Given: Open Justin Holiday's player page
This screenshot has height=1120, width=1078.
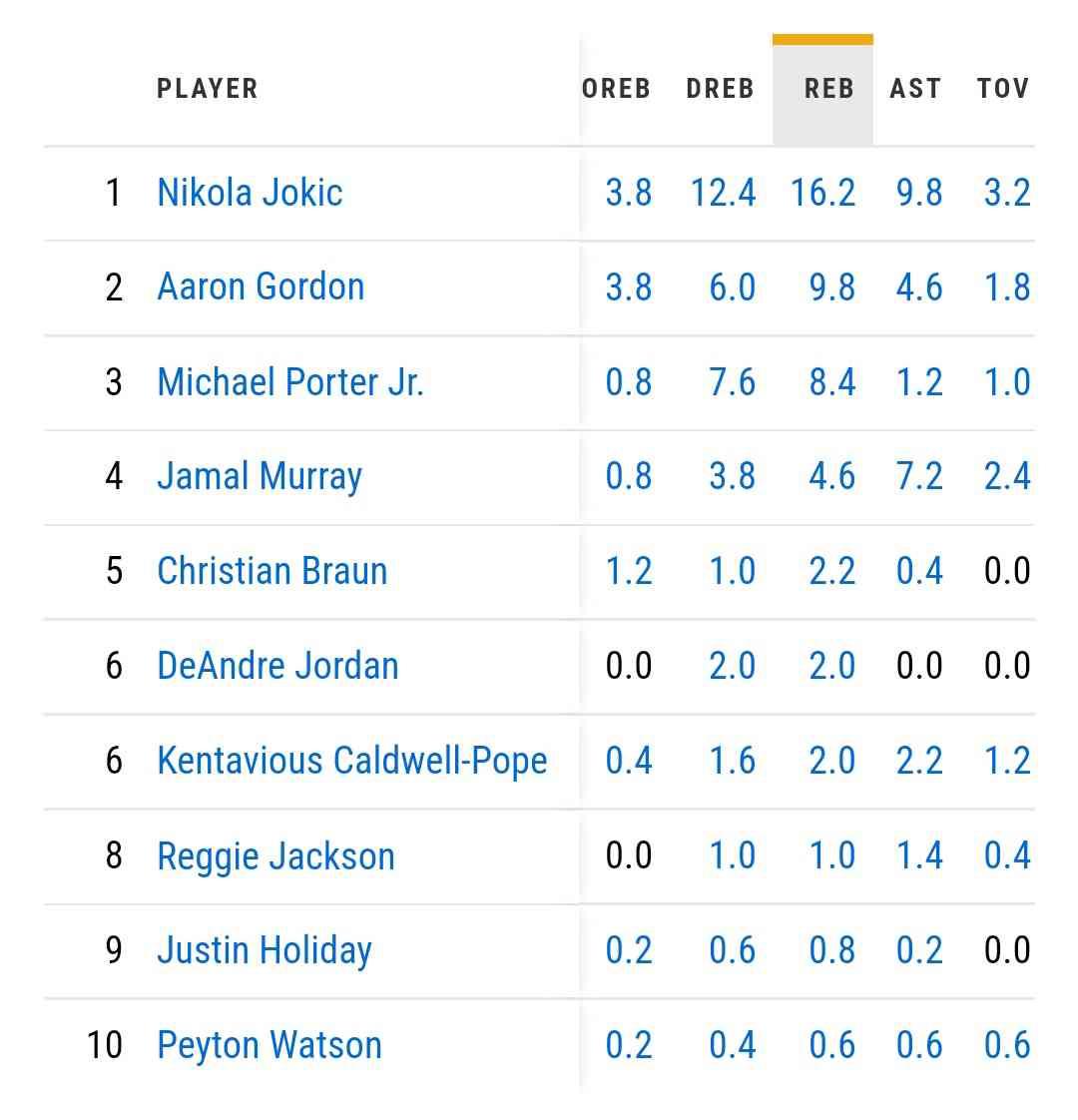Looking at the screenshot, I should [x=265, y=950].
